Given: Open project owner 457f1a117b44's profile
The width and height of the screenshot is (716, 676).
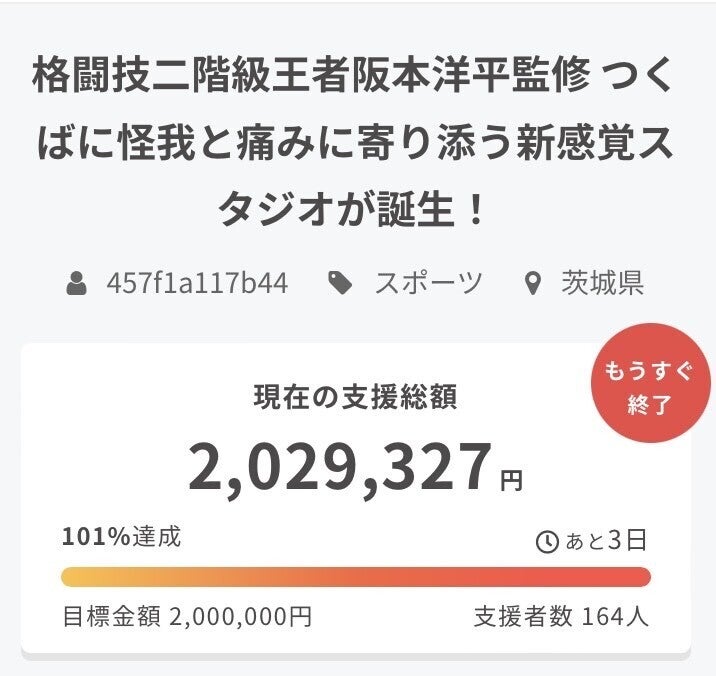Looking at the screenshot, I should (x=197, y=283).
